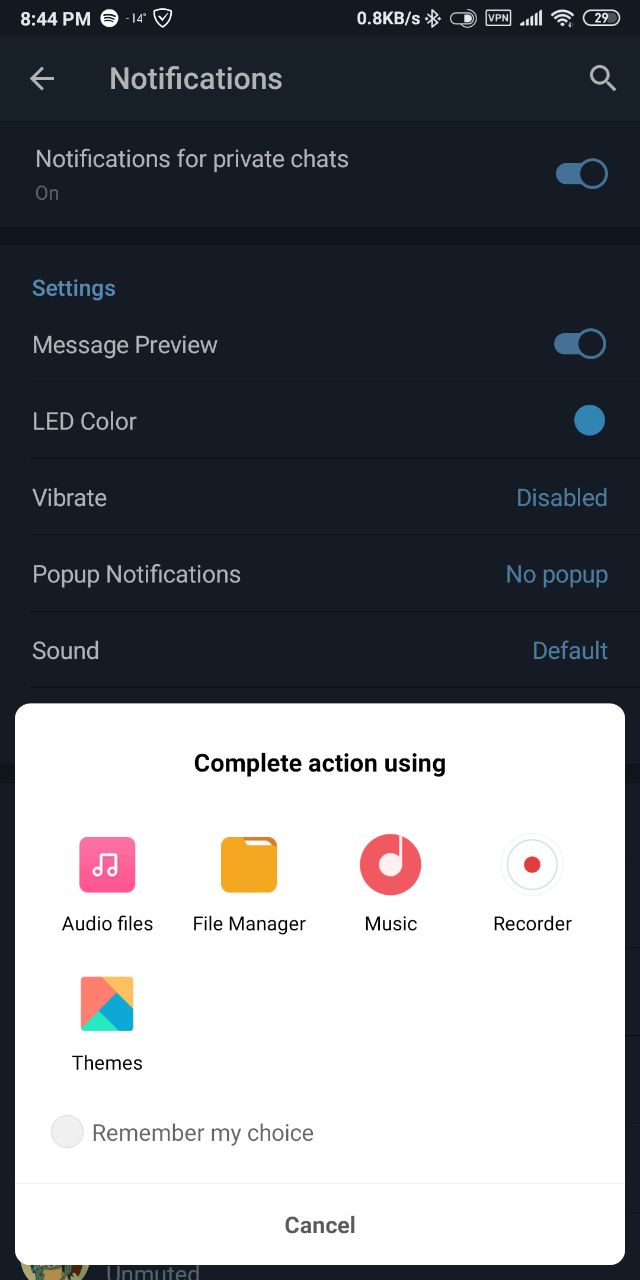Check Remember my choice
Image resolution: width=640 pixels, height=1280 pixels.
pyautogui.click(x=67, y=1132)
